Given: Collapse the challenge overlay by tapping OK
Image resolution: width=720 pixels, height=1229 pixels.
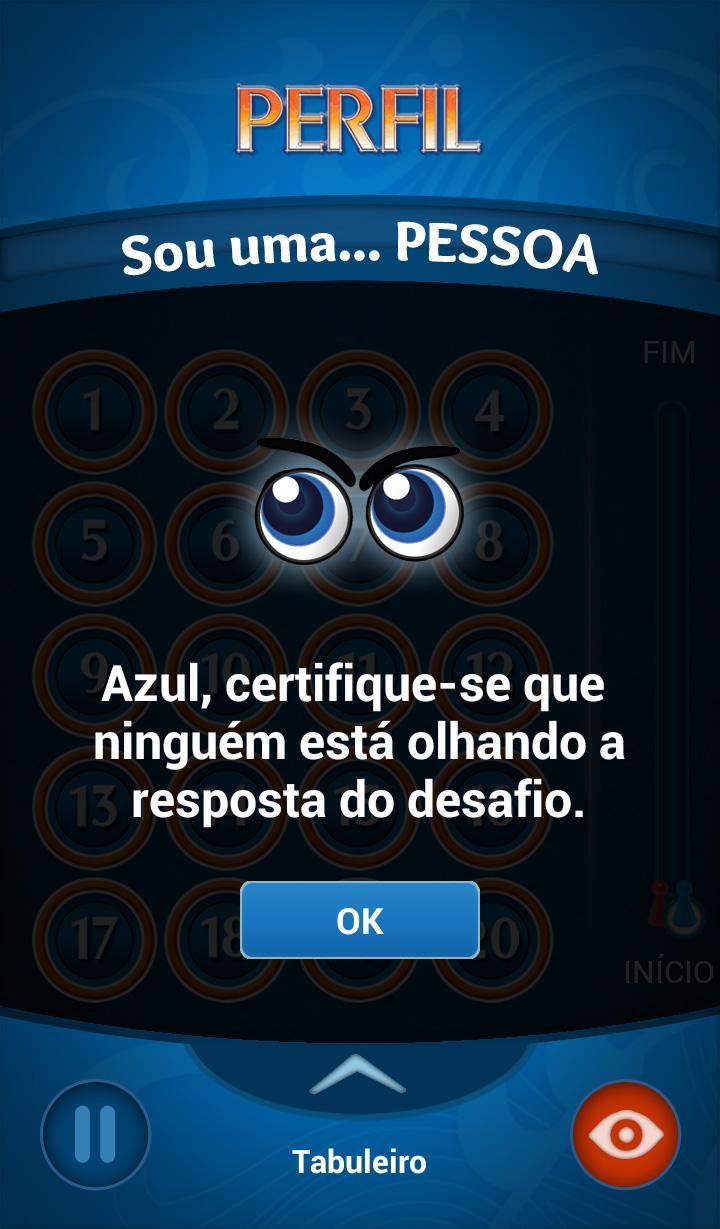Looking at the screenshot, I should (x=360, y=920).
